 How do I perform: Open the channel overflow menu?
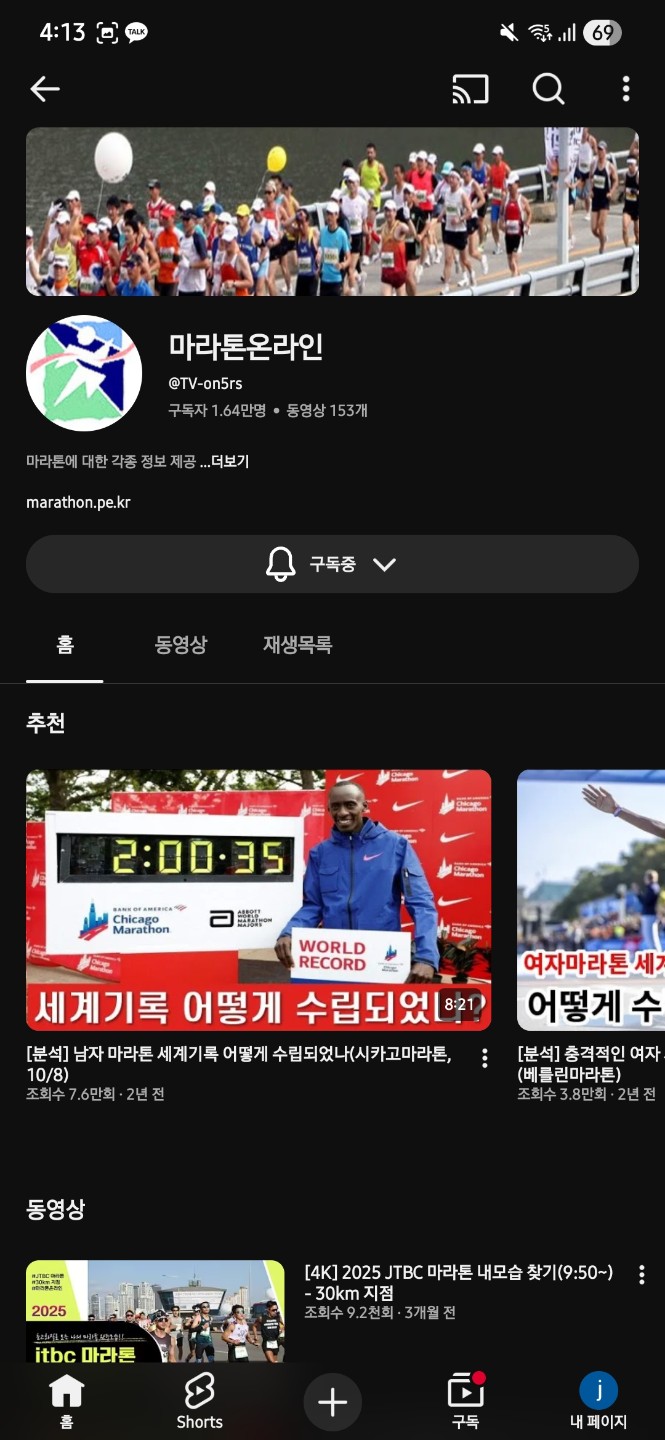pyautogui.click(x=626, y=89)
